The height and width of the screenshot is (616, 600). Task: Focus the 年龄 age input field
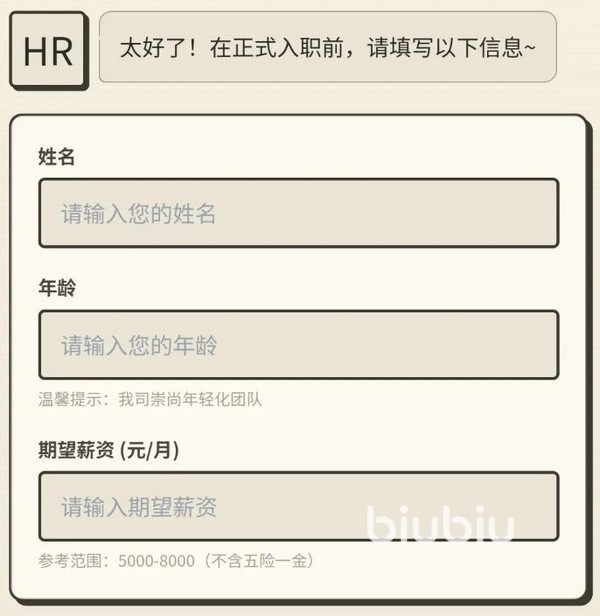tap(298, 345)
